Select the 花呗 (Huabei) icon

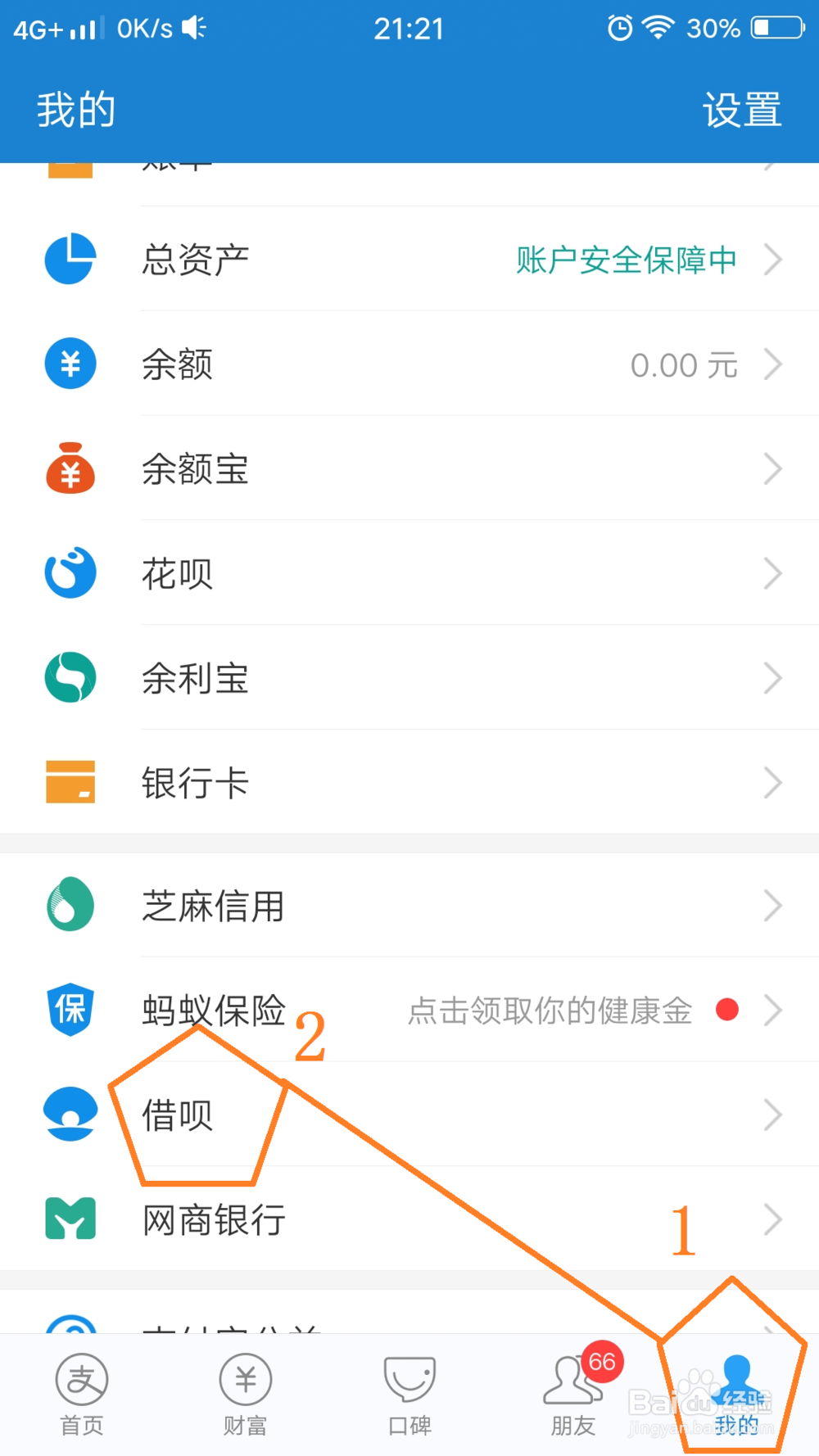click(70, 573)
